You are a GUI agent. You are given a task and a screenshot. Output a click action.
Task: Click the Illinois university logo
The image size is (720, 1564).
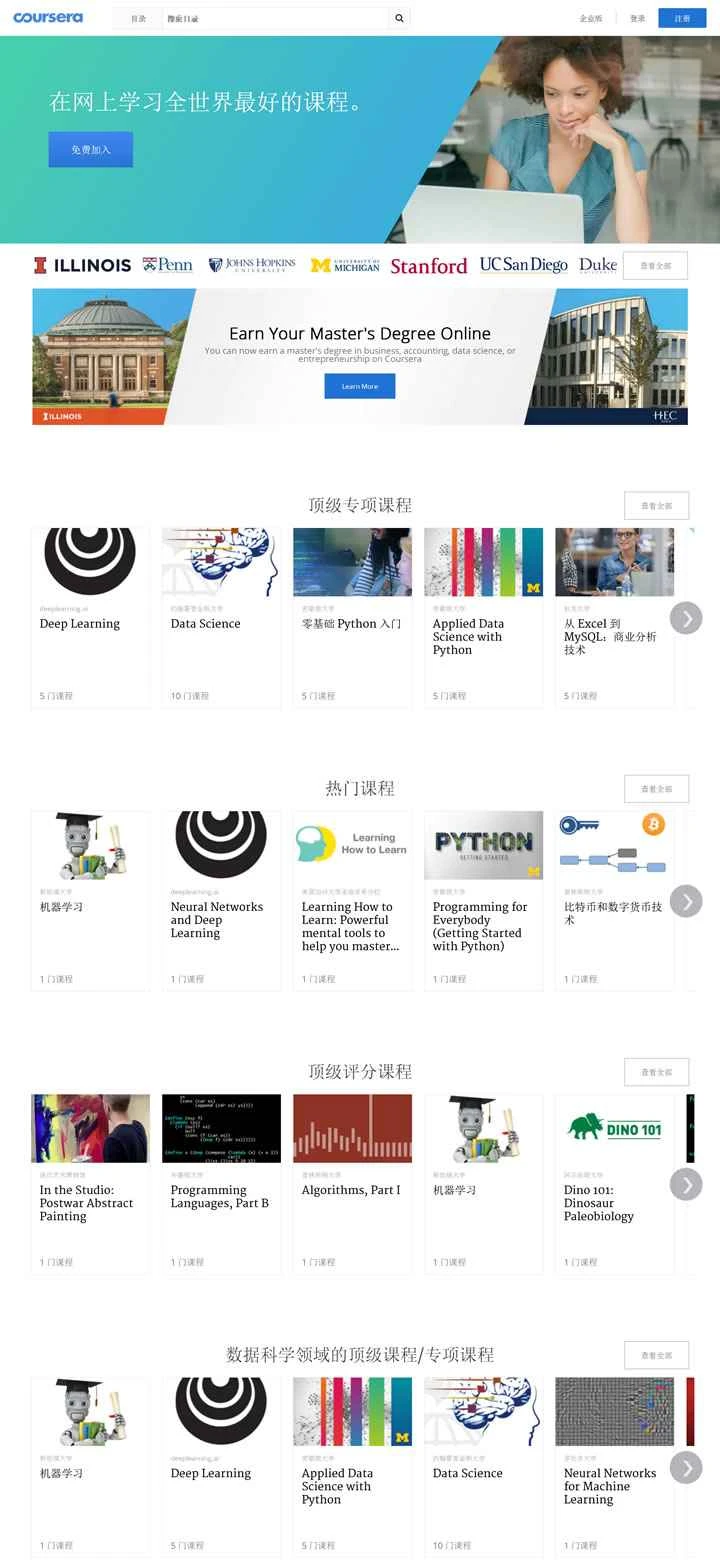tap(82, 265)
